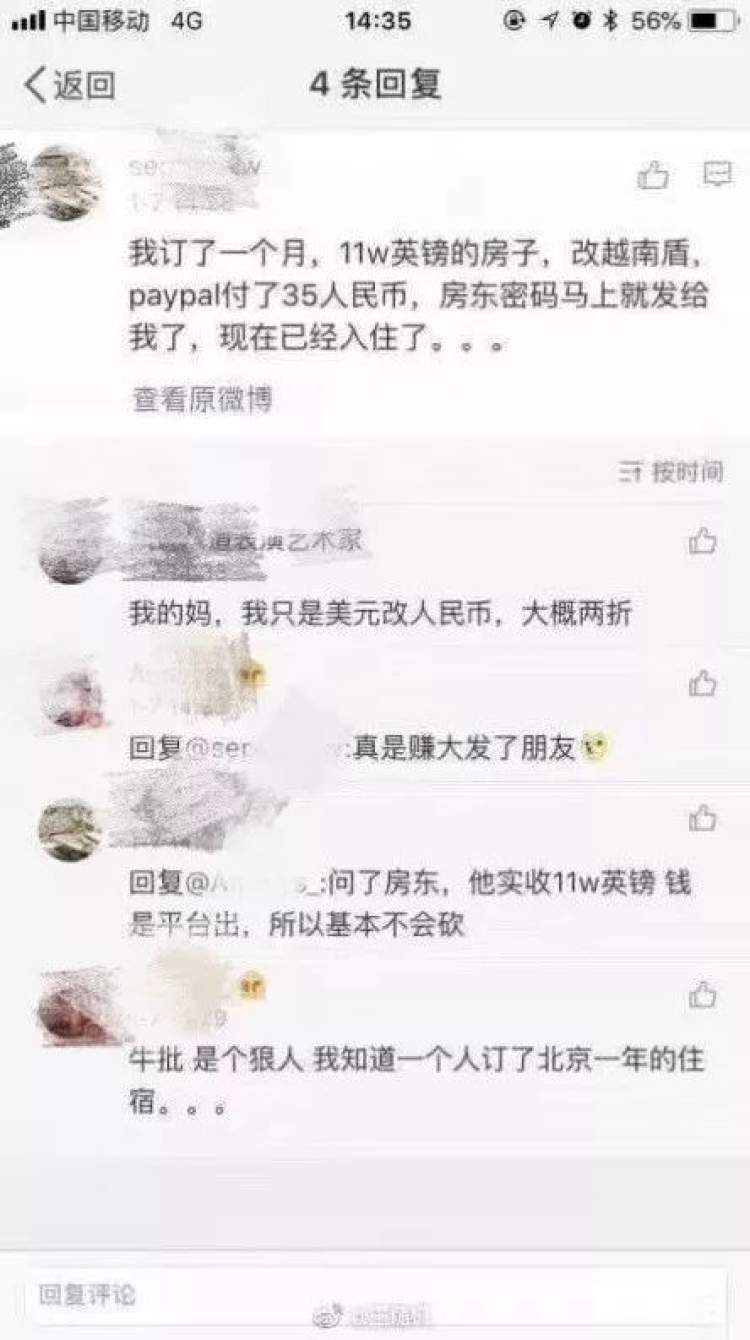
Task: Open the main commenter's avatar
Action: pos(65,183)
